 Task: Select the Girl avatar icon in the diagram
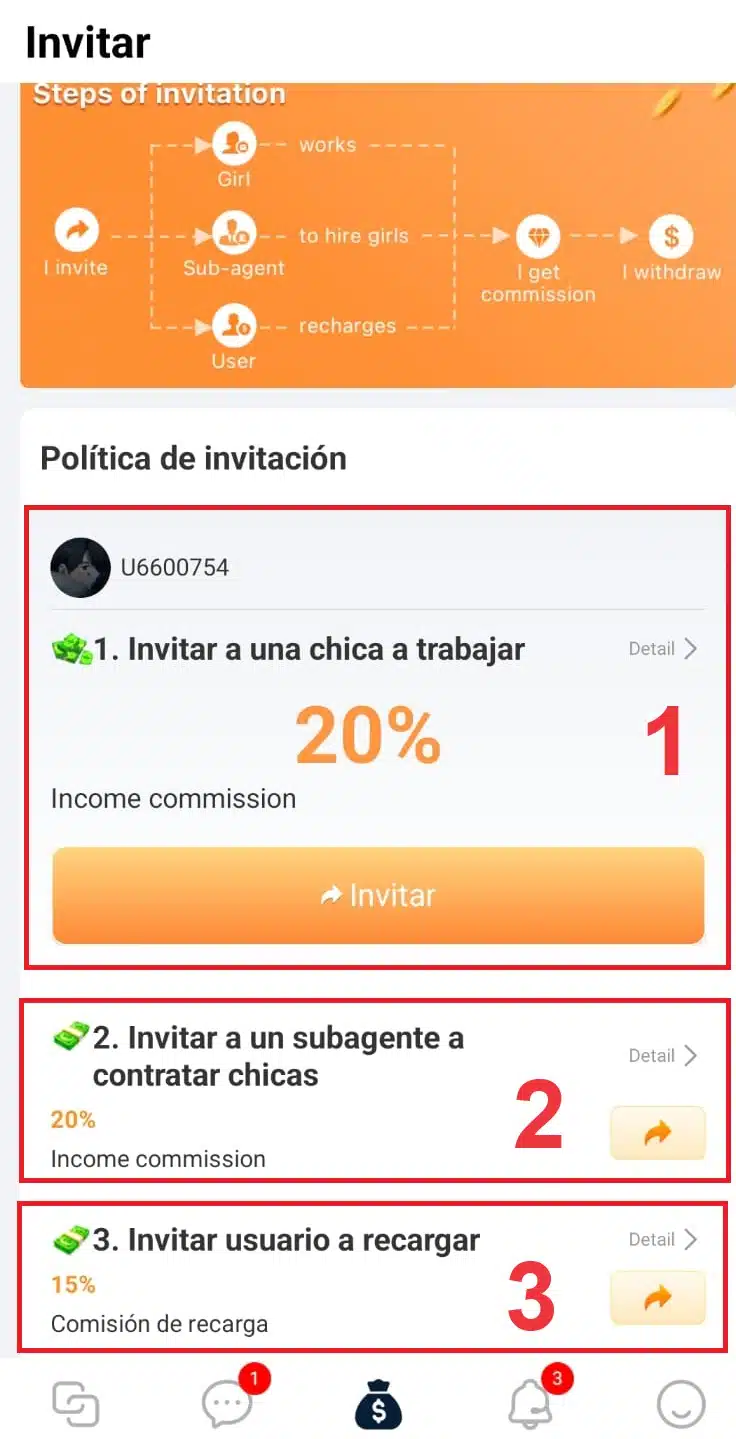(x=233, y=143)
